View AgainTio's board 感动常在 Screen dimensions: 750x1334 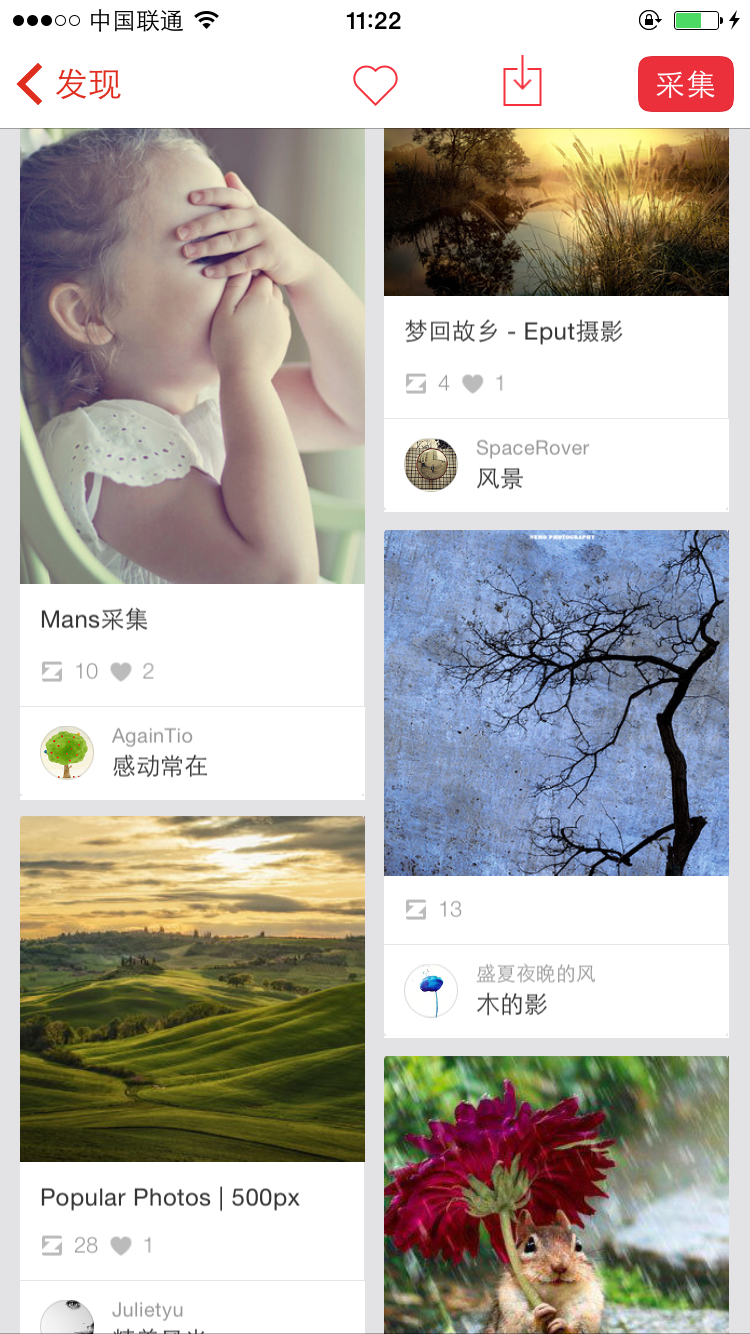point(192,753)
